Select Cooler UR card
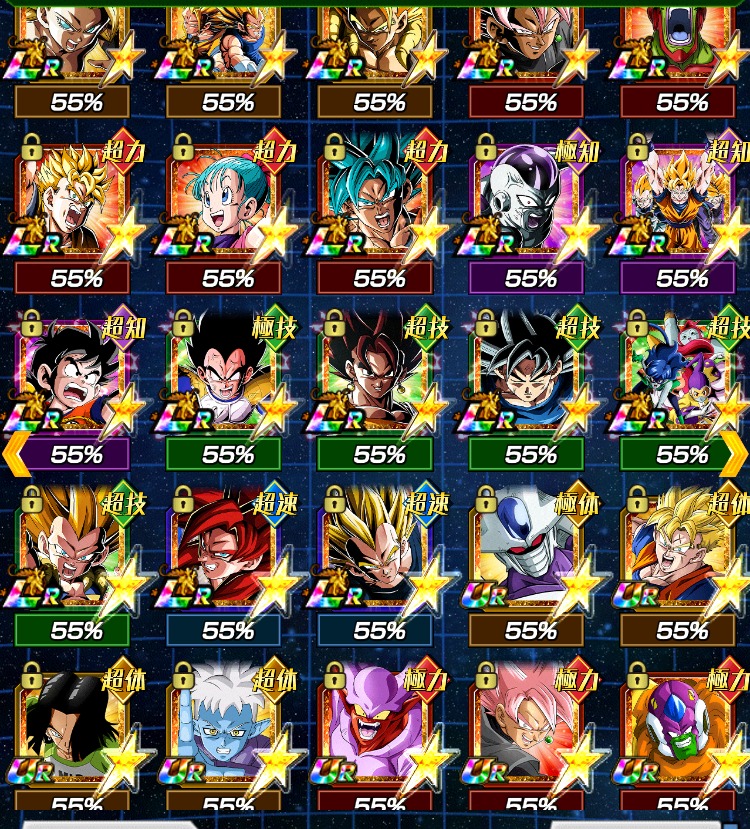Viewport: 750px width, 829px height. [529, 552]
